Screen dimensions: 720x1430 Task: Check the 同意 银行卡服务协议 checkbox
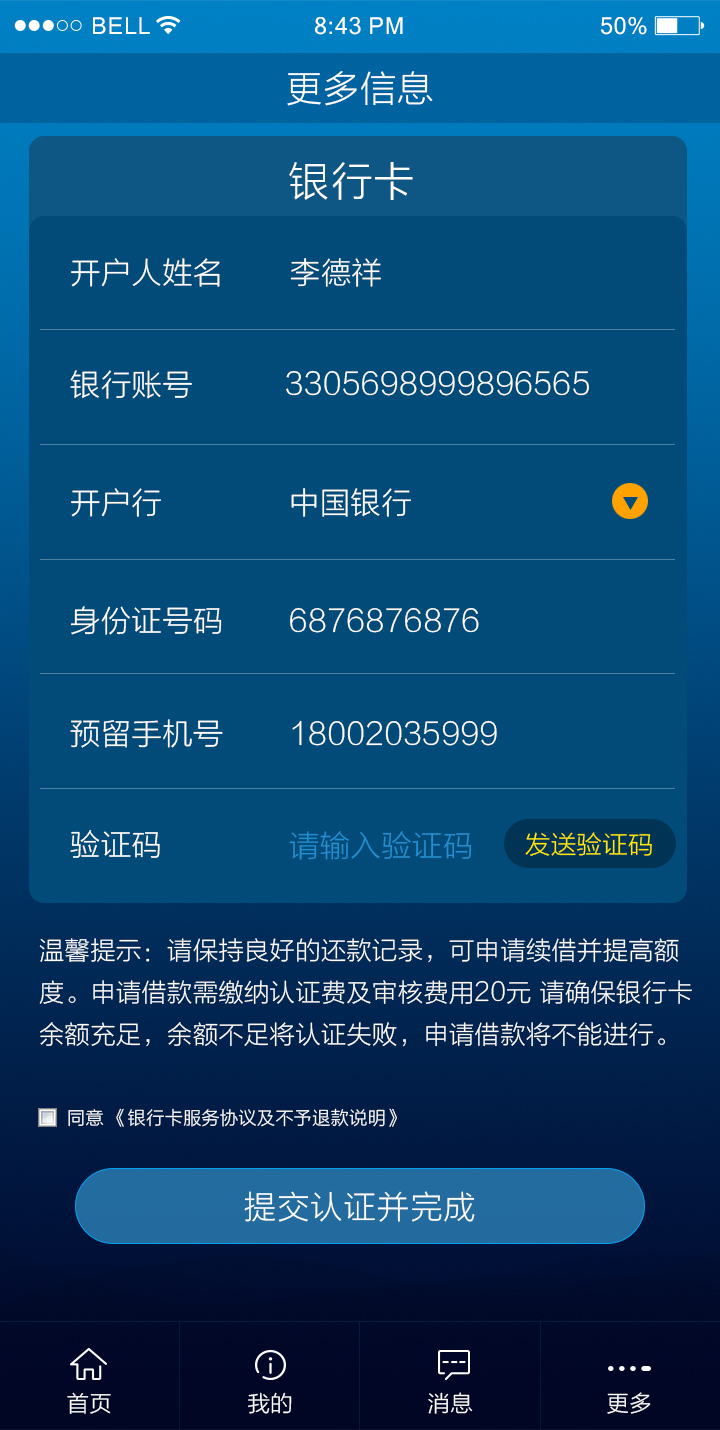(47, 1117)
